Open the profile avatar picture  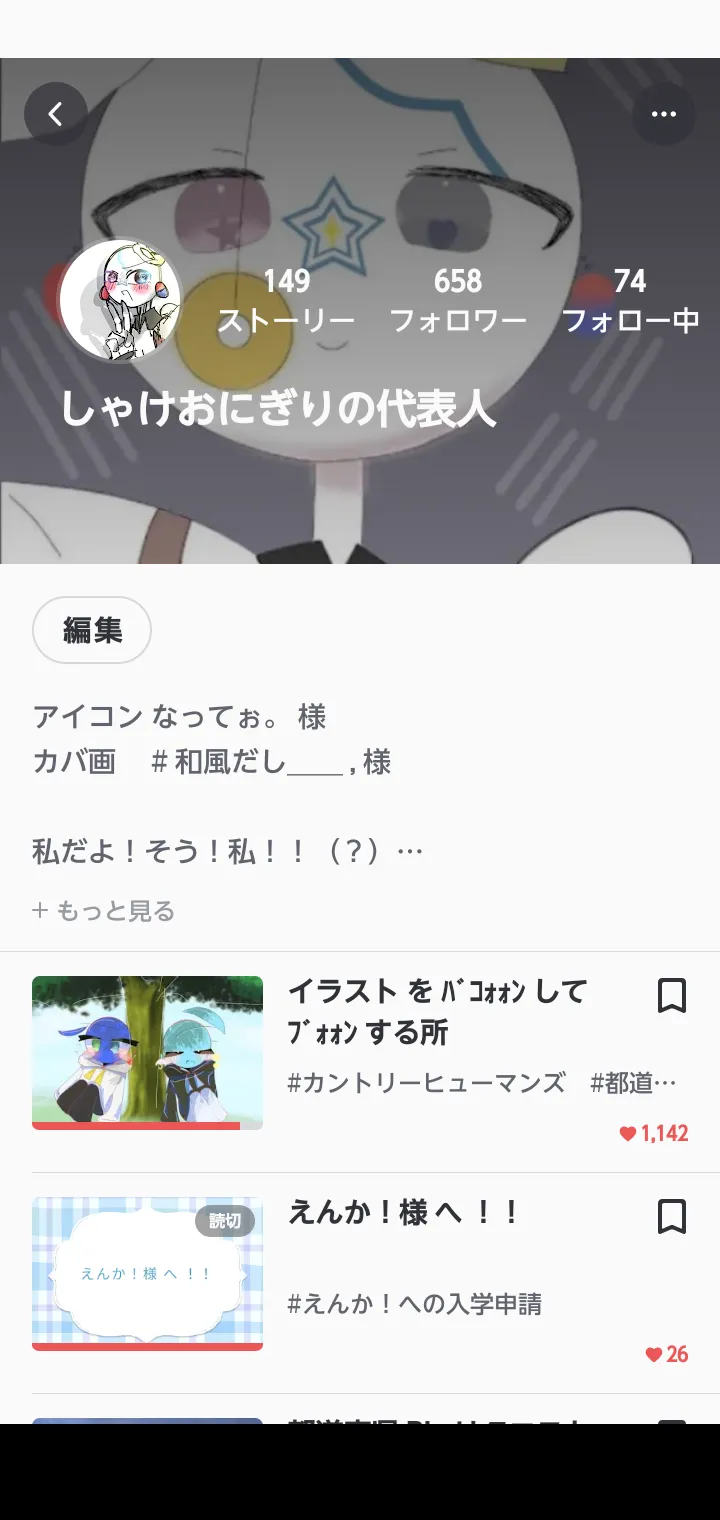120,300
